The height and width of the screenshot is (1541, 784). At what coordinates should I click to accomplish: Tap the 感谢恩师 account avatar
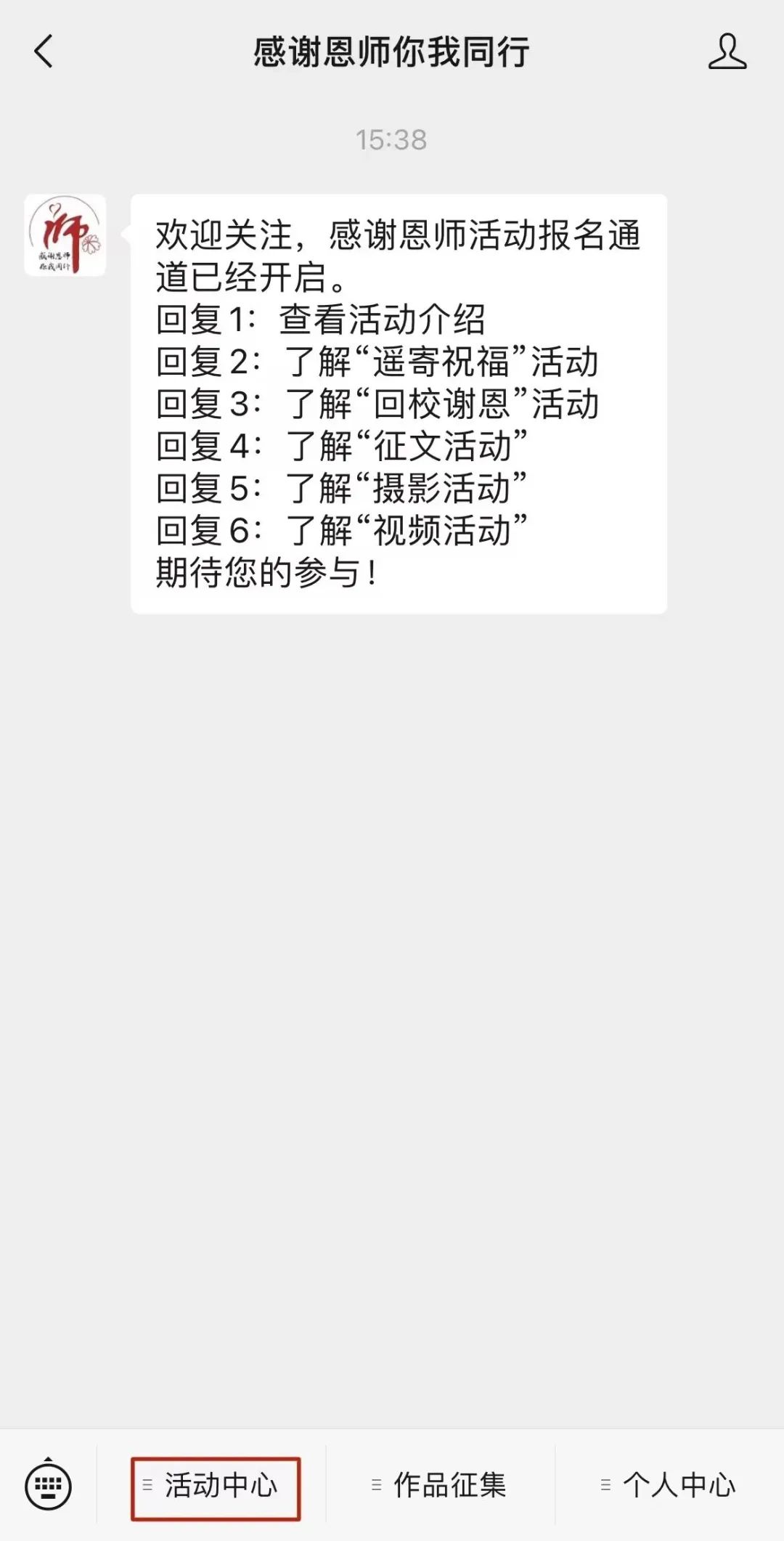click(x=65, y=235)
